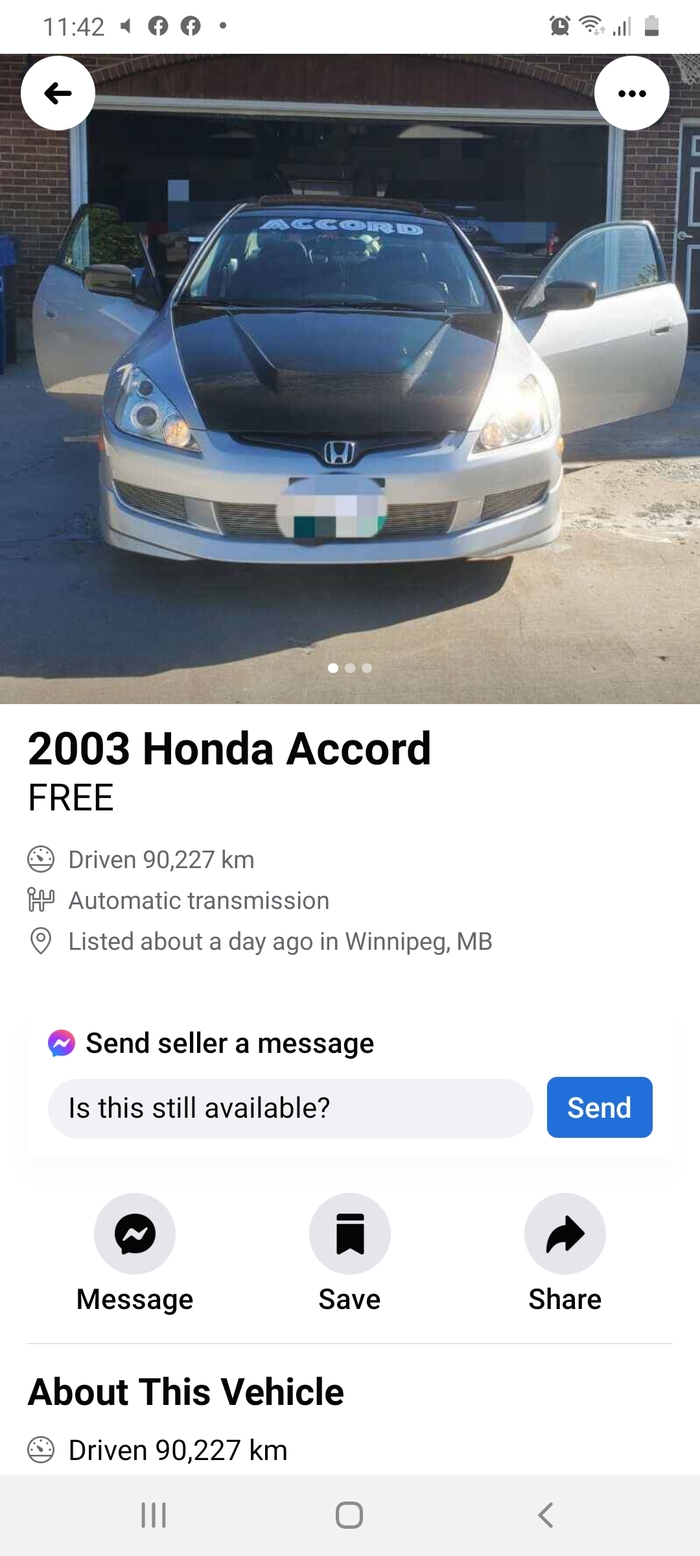Image resolution: width=700 pixels, height=1556 pixels.
Task: Send the message to the seller
Action: coord(599,1107)
